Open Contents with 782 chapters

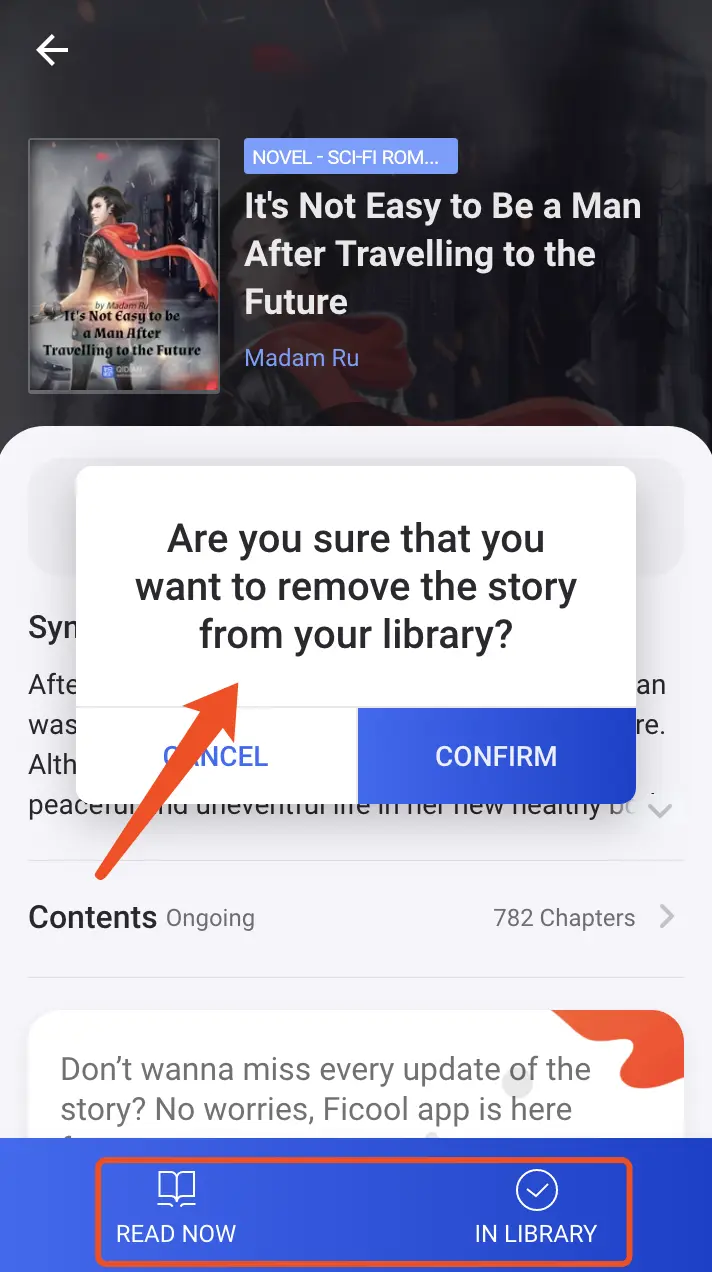[x=356, y=917]
